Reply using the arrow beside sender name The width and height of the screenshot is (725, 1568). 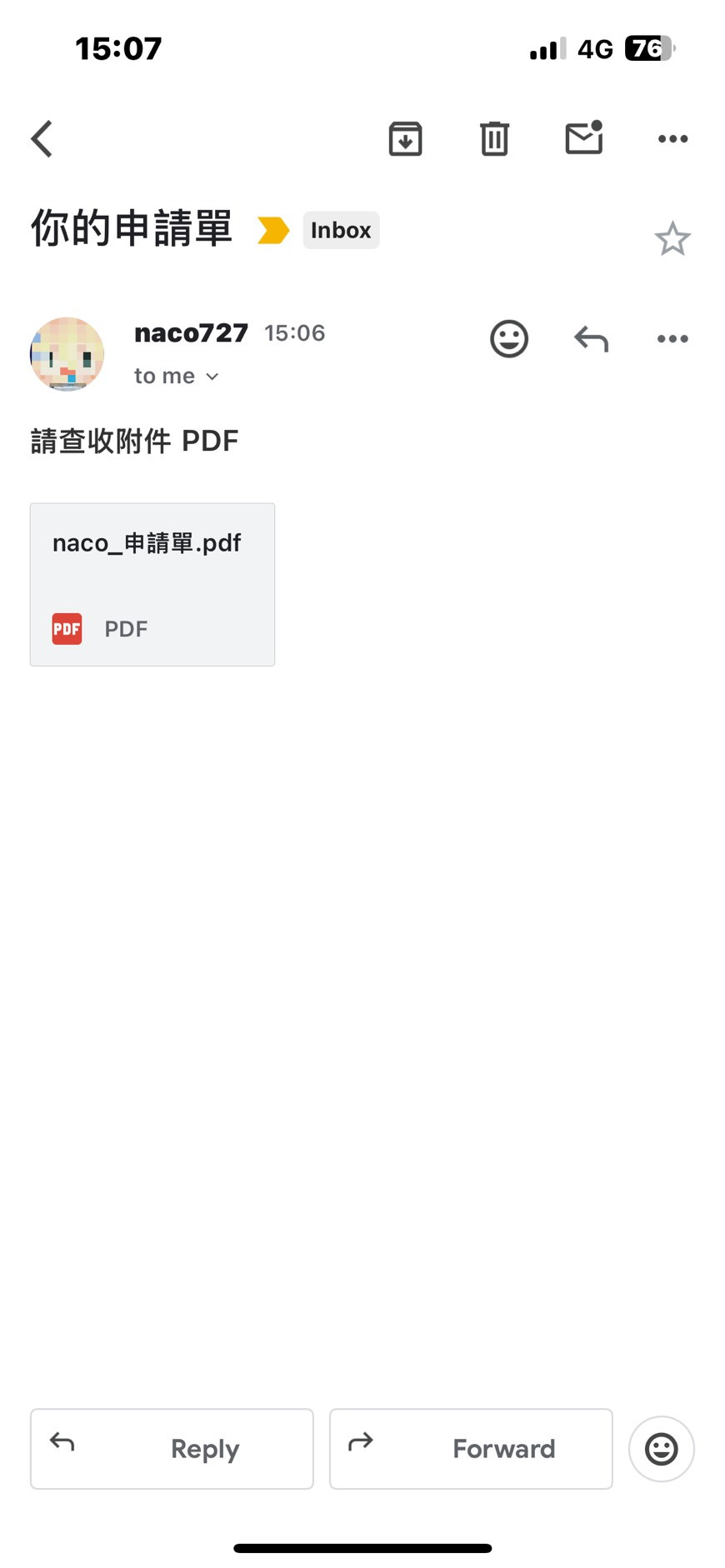591,339
